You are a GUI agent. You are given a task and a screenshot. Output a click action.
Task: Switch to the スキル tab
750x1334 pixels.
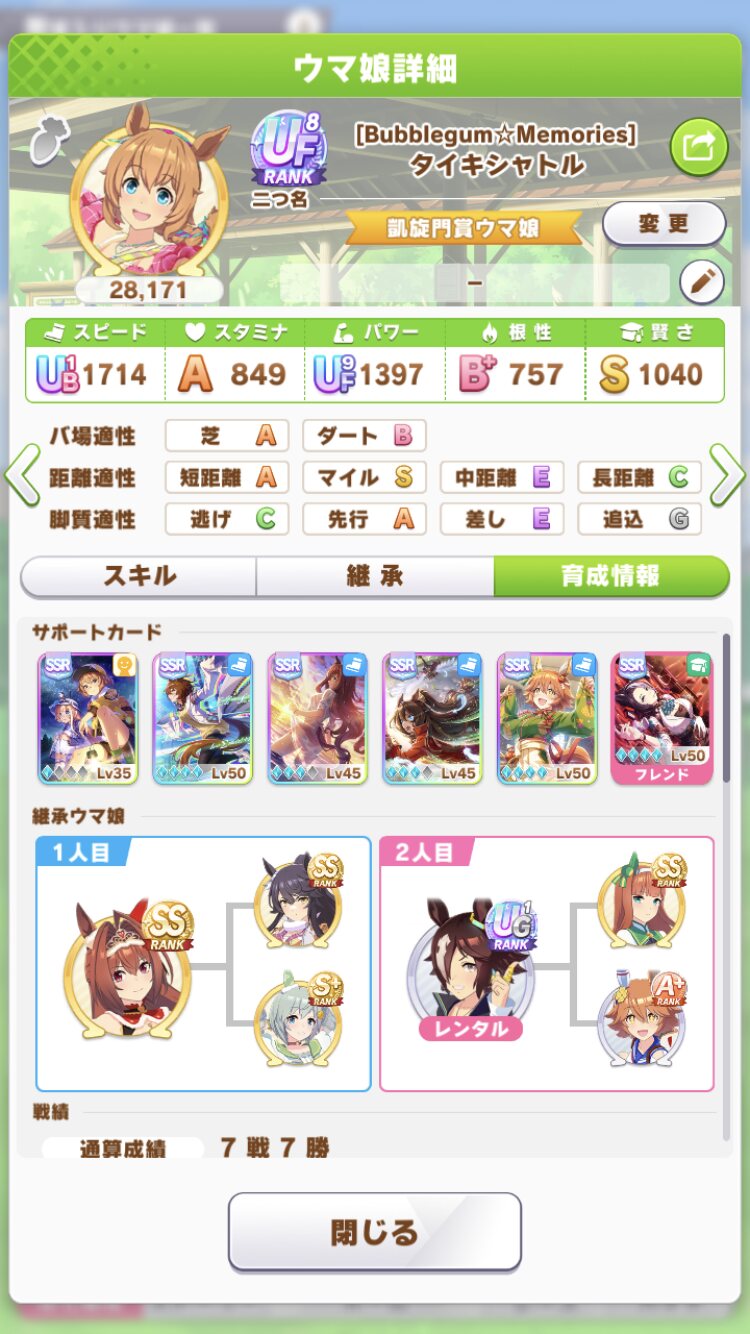(x=139, y=576)
